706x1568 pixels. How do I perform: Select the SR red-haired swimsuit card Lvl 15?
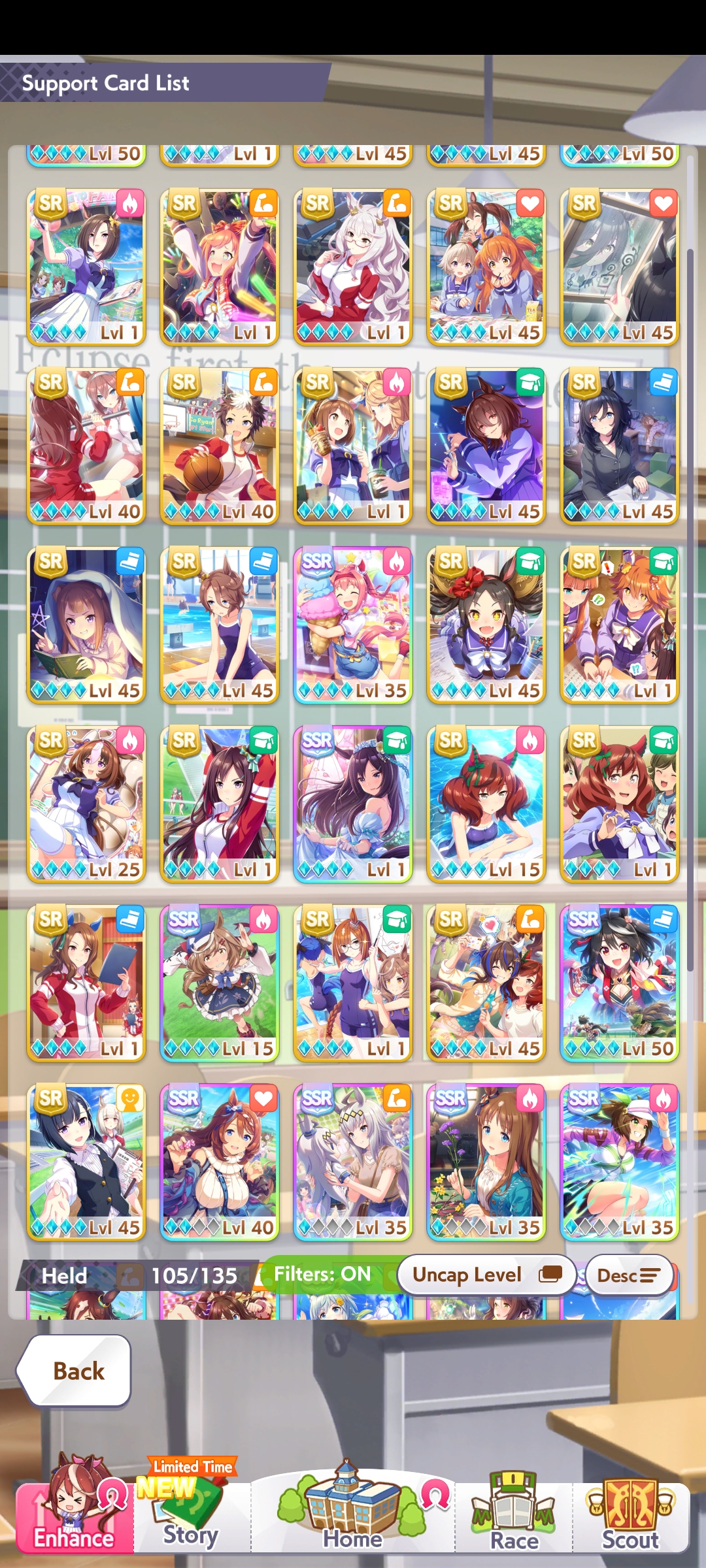click(486, 804)
